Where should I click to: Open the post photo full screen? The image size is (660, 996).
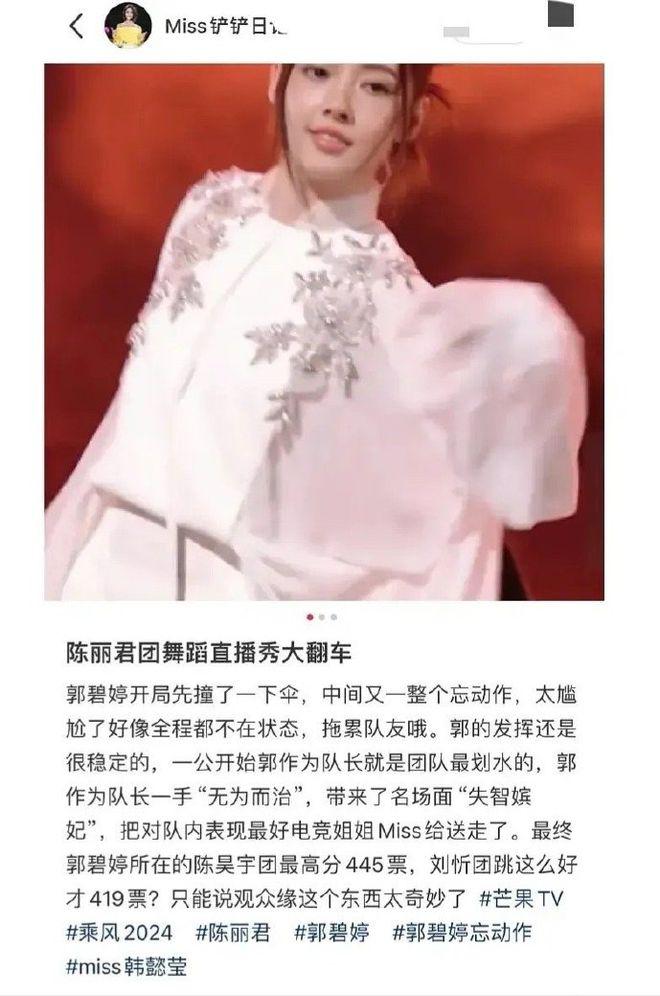point(323,330)
